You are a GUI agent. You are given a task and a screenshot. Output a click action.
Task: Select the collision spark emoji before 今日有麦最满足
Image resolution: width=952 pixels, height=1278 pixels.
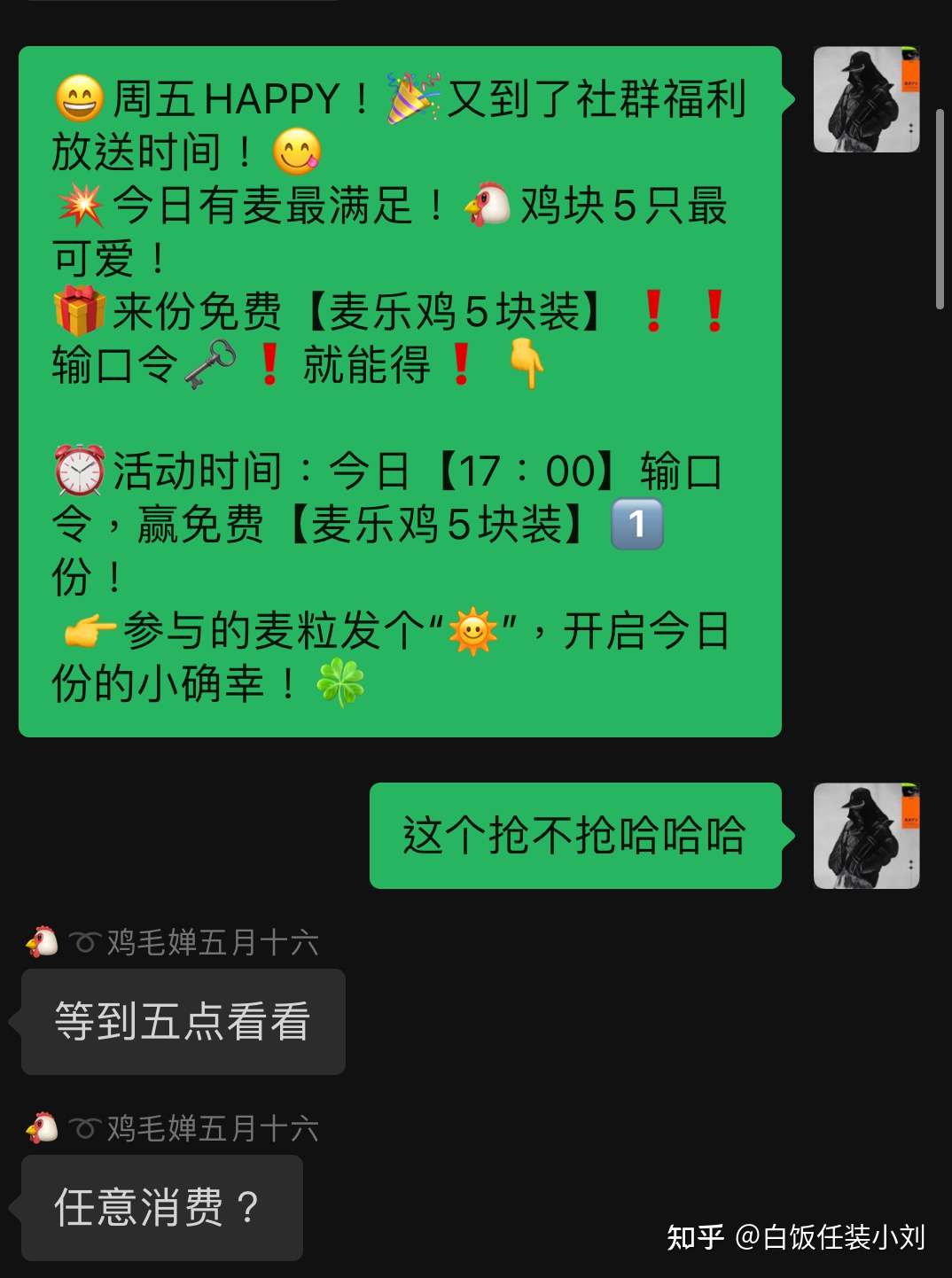click(80, 207)
